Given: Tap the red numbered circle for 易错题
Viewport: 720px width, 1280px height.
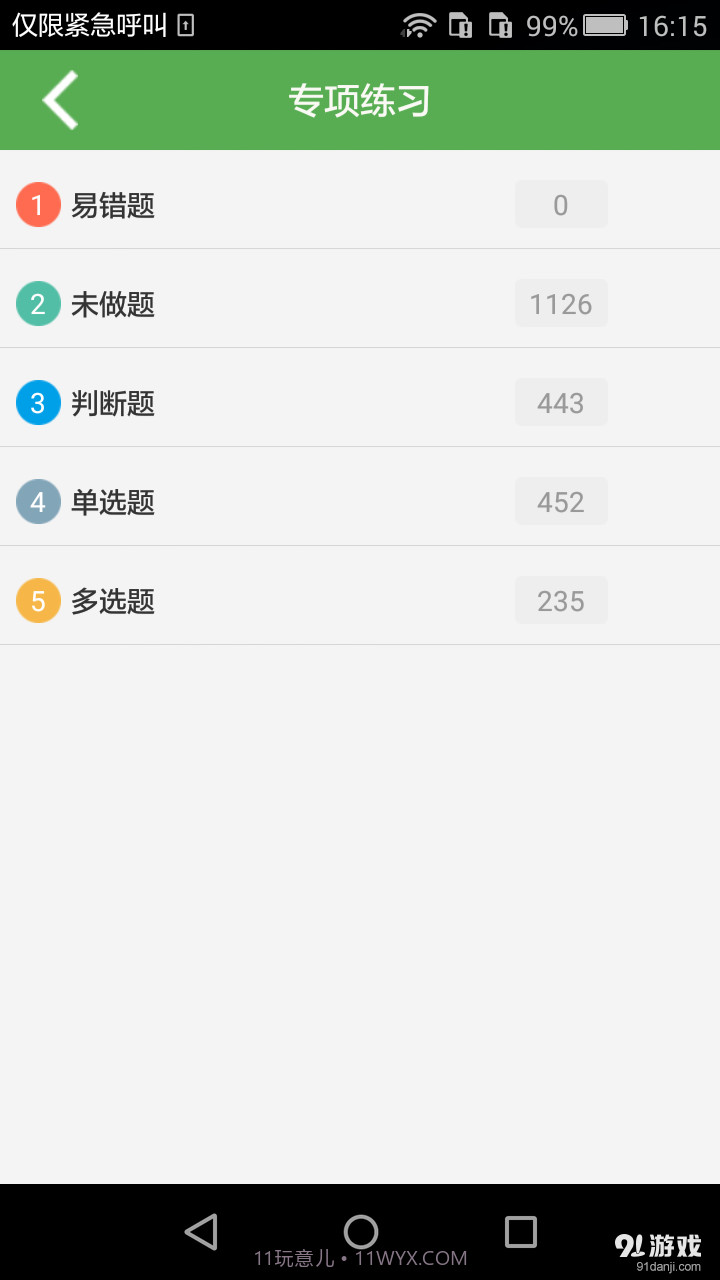Looking at the screenshot, I should [38, 204].
